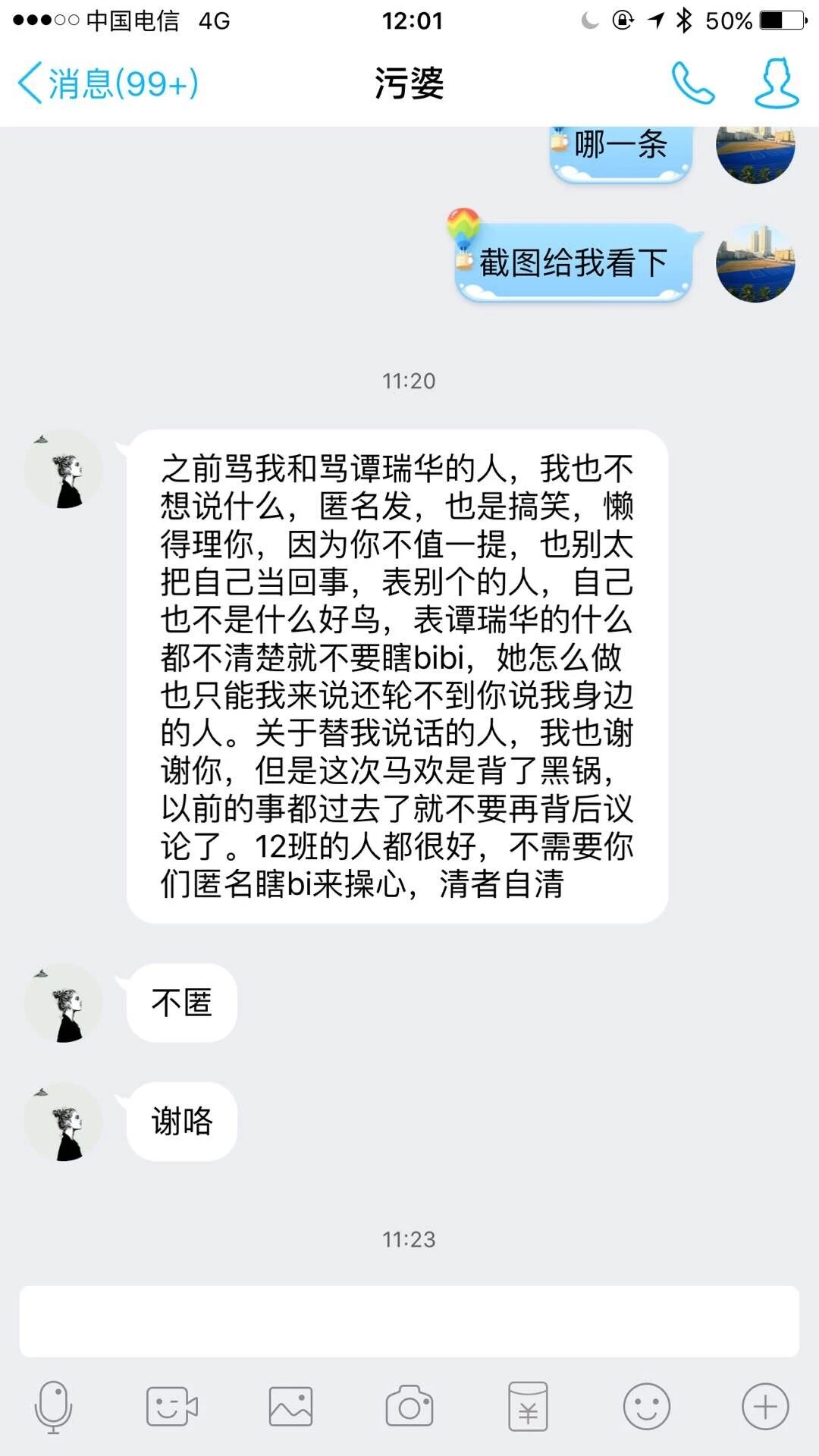View the avatar beside the 不匿 message

tap(64, 1003)
